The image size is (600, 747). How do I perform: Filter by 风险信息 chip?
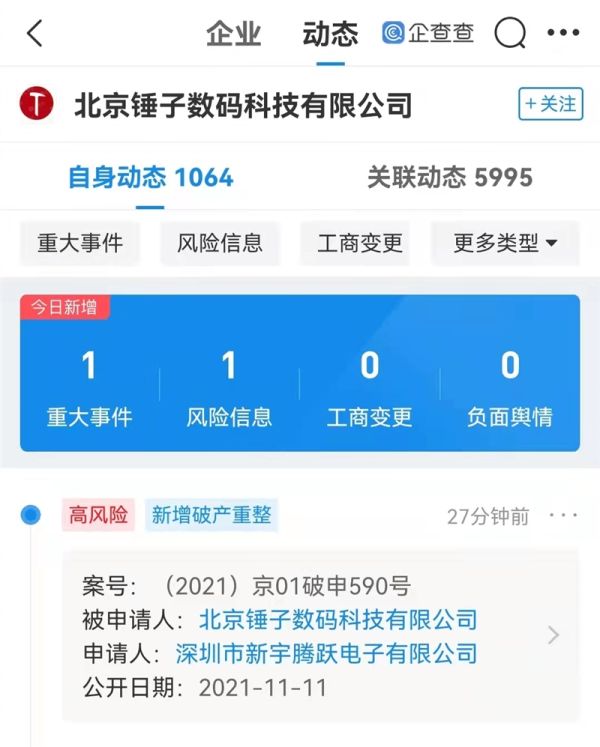click(220, 242)
